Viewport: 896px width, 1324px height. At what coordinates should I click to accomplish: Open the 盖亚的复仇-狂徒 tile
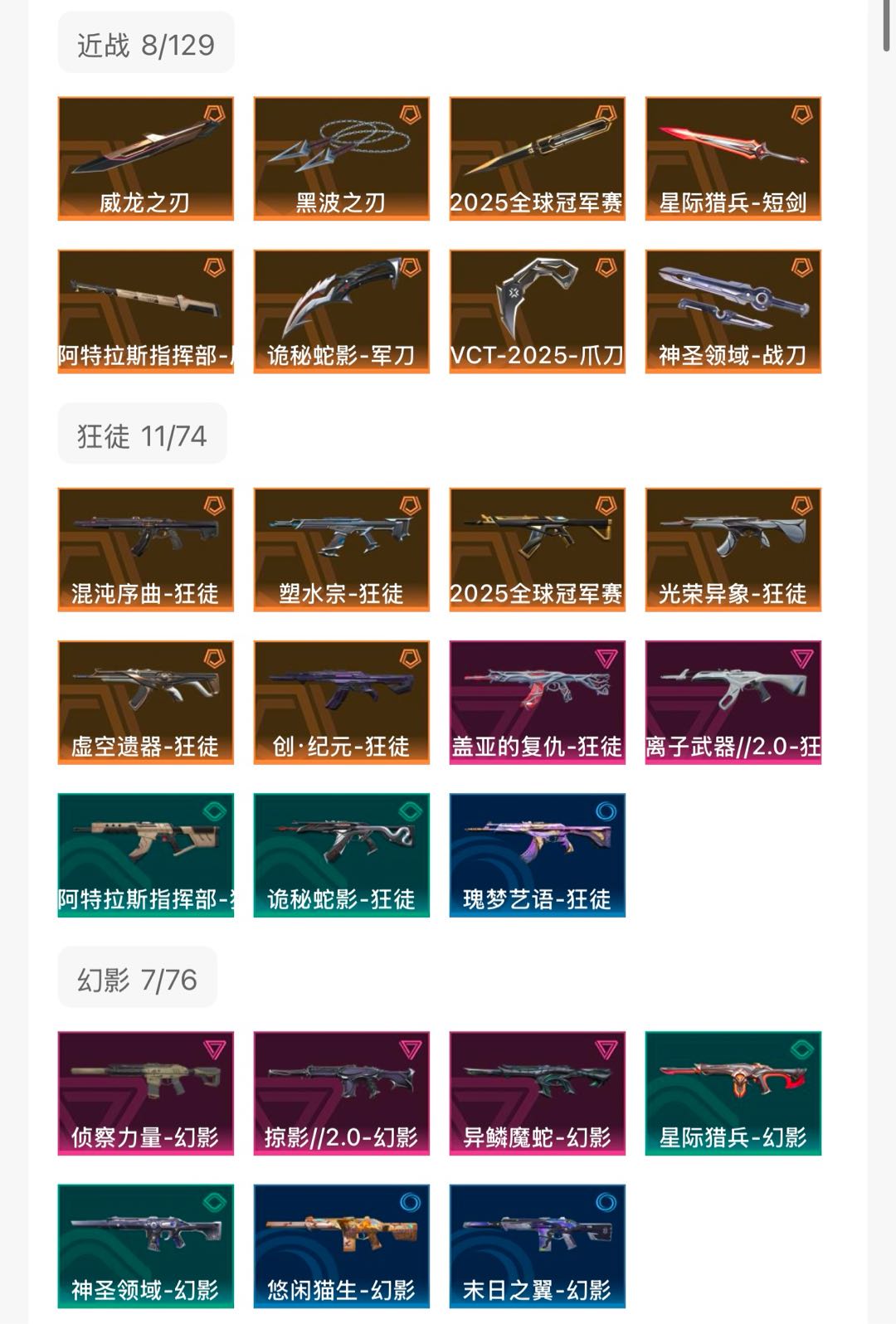[538, 703]
